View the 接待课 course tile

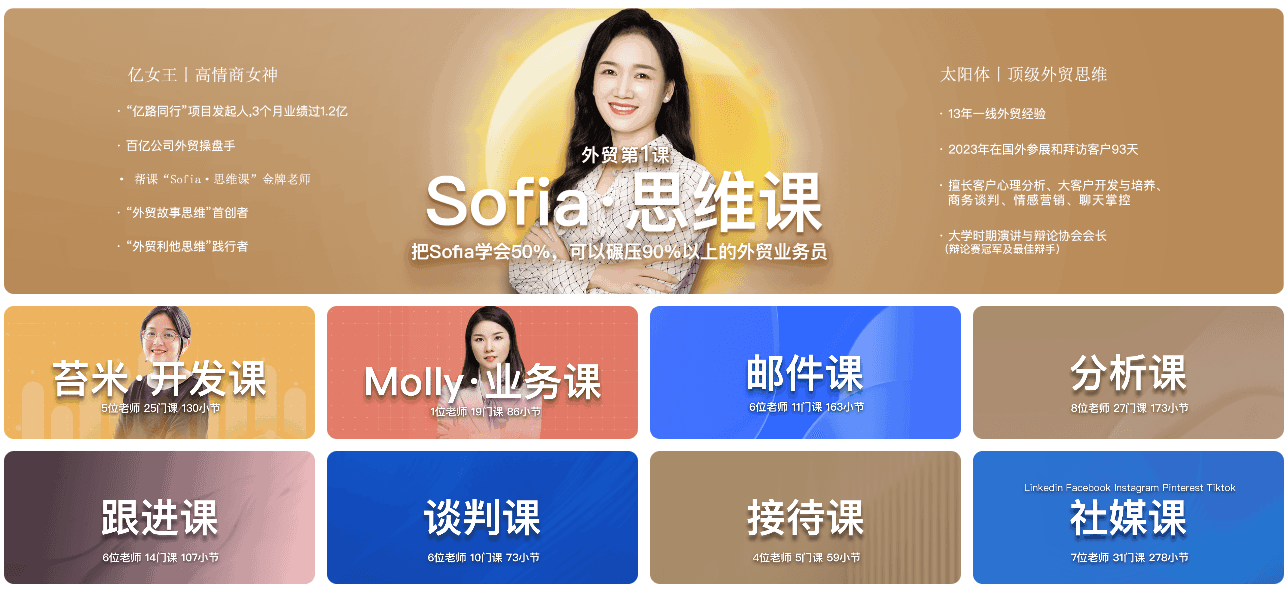805,518
